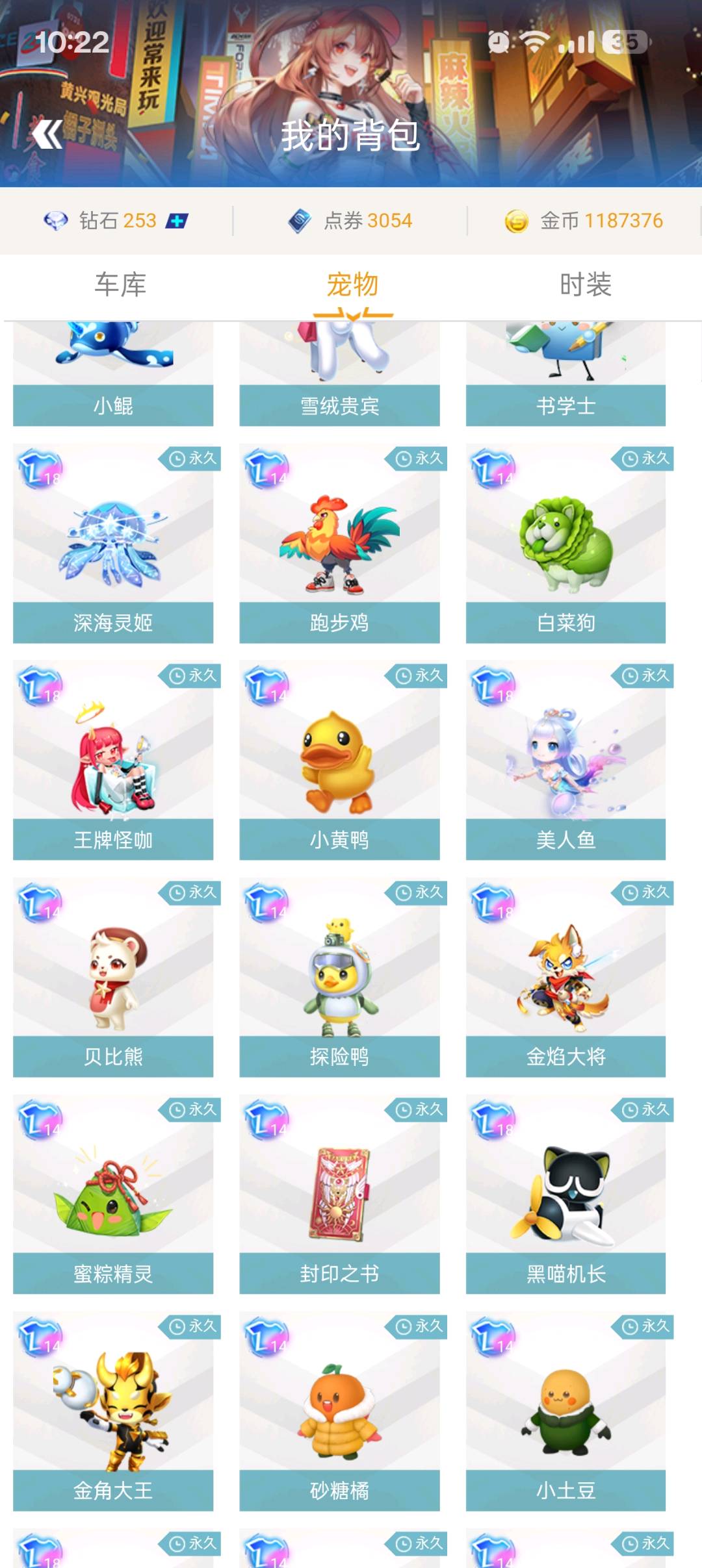Select the 小鲲 pet
Screen dimensions: 702x1568
coord(113,373)
